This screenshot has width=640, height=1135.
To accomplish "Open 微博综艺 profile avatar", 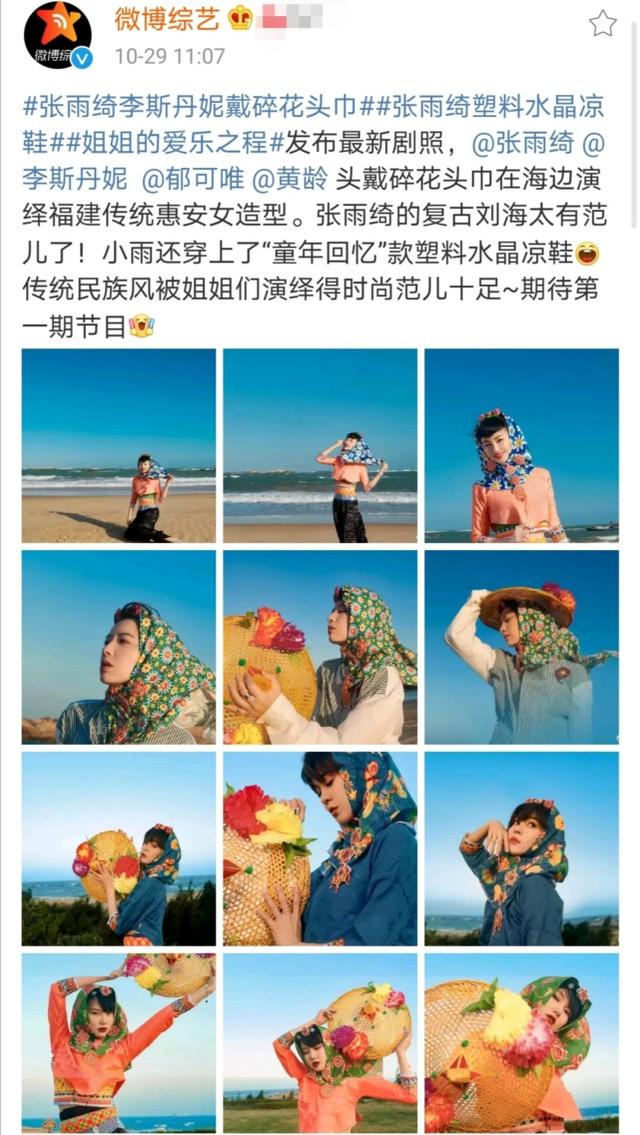I will pyautogui.click(x=57, y=35).
